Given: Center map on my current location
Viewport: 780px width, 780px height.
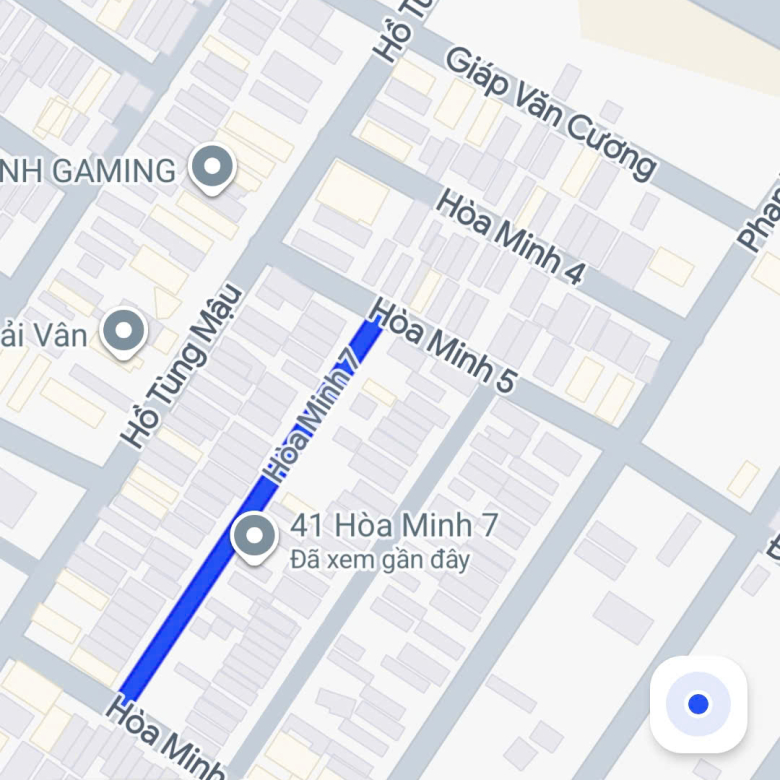Looking at the screenshot, I should tap(698, 705).
